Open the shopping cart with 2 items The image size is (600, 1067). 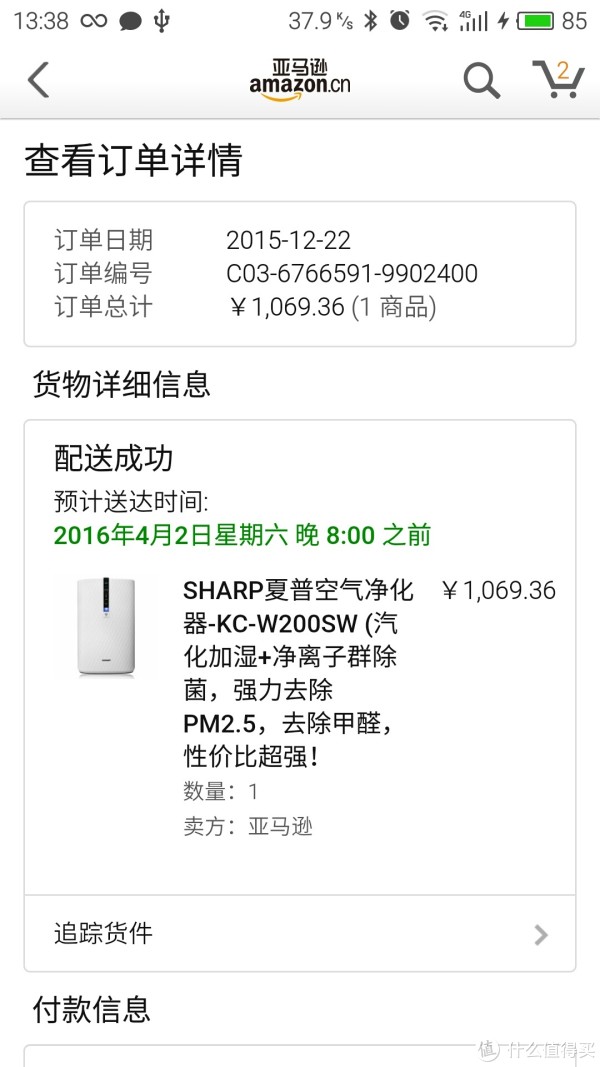(x=558, y=79)
